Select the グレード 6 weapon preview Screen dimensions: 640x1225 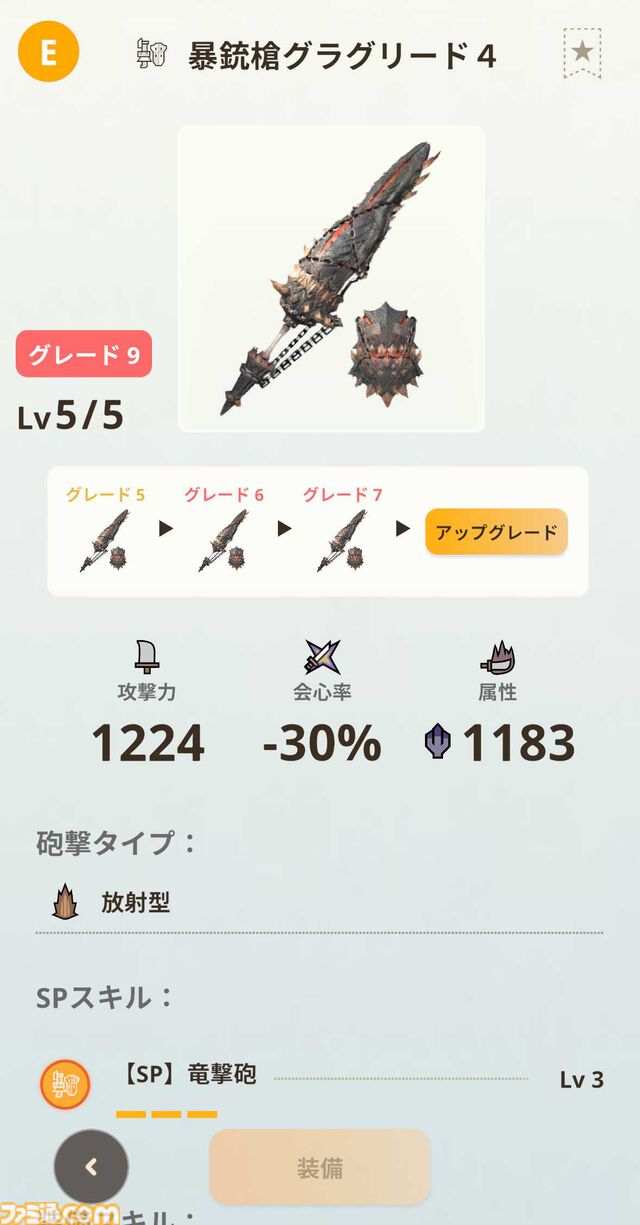click(223, 540)
